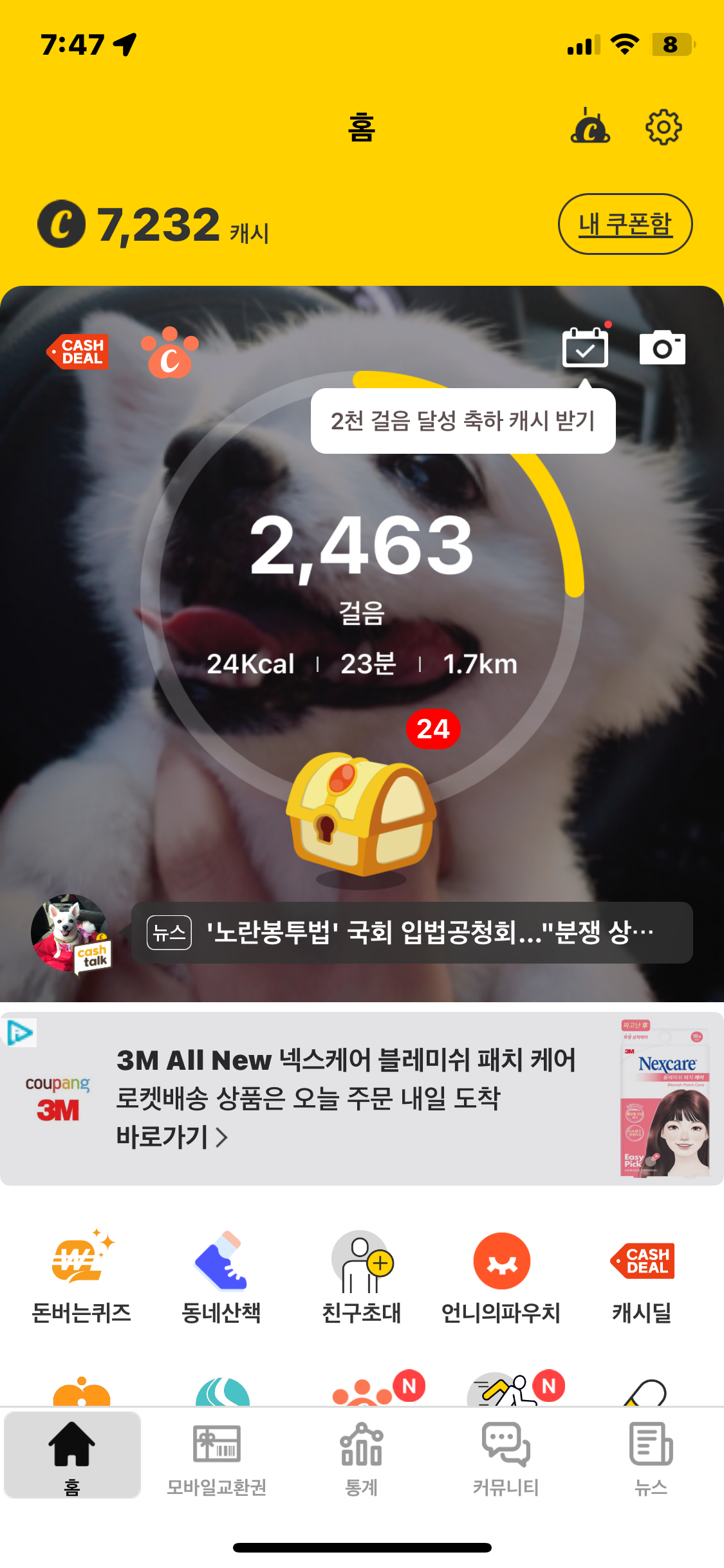Claim the 2천 걸음 달성 cash reward

click(x=463, y=421)
